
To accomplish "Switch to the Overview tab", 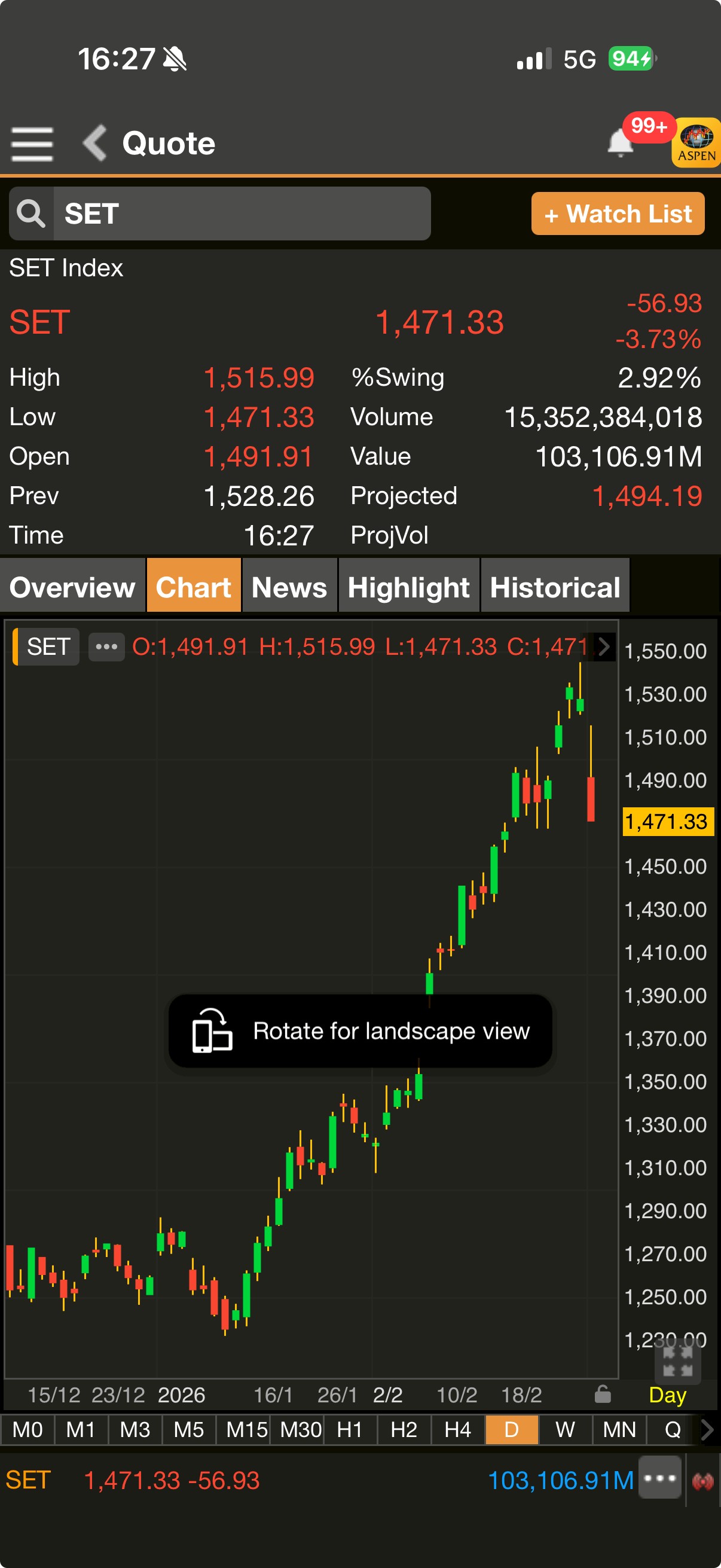I will click(72, 587).
